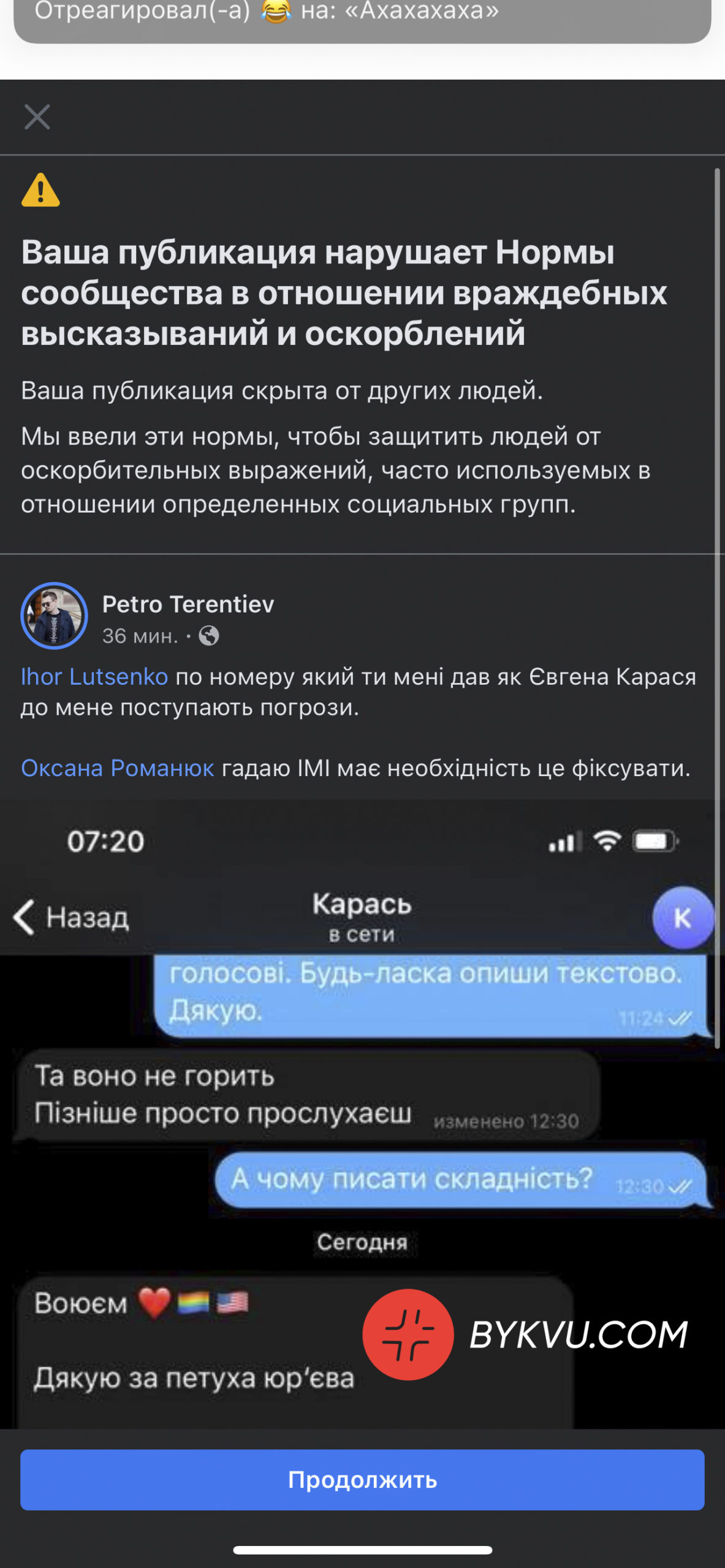Tap the Продолжить button

click(362, 1479)
